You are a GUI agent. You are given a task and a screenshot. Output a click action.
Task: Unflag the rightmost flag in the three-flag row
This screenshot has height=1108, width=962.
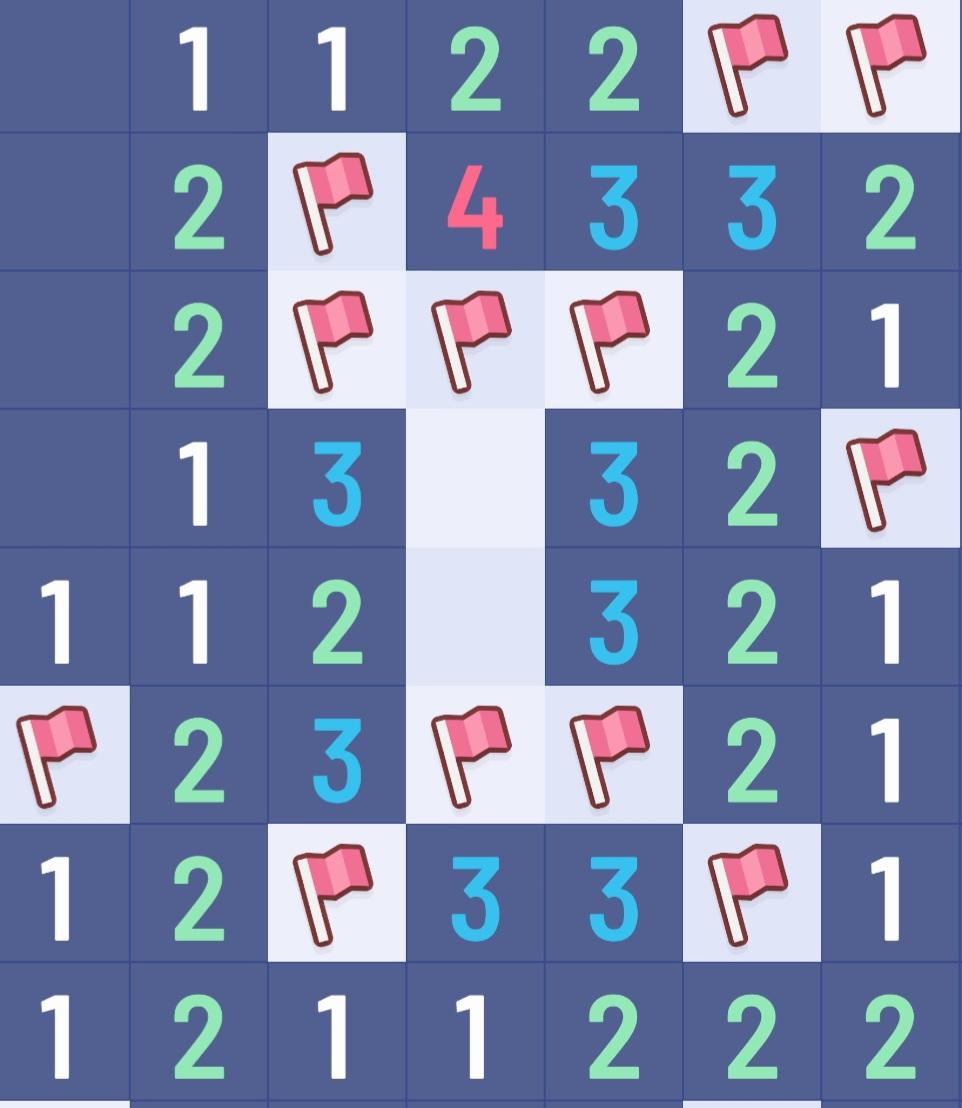coord(613,340)
